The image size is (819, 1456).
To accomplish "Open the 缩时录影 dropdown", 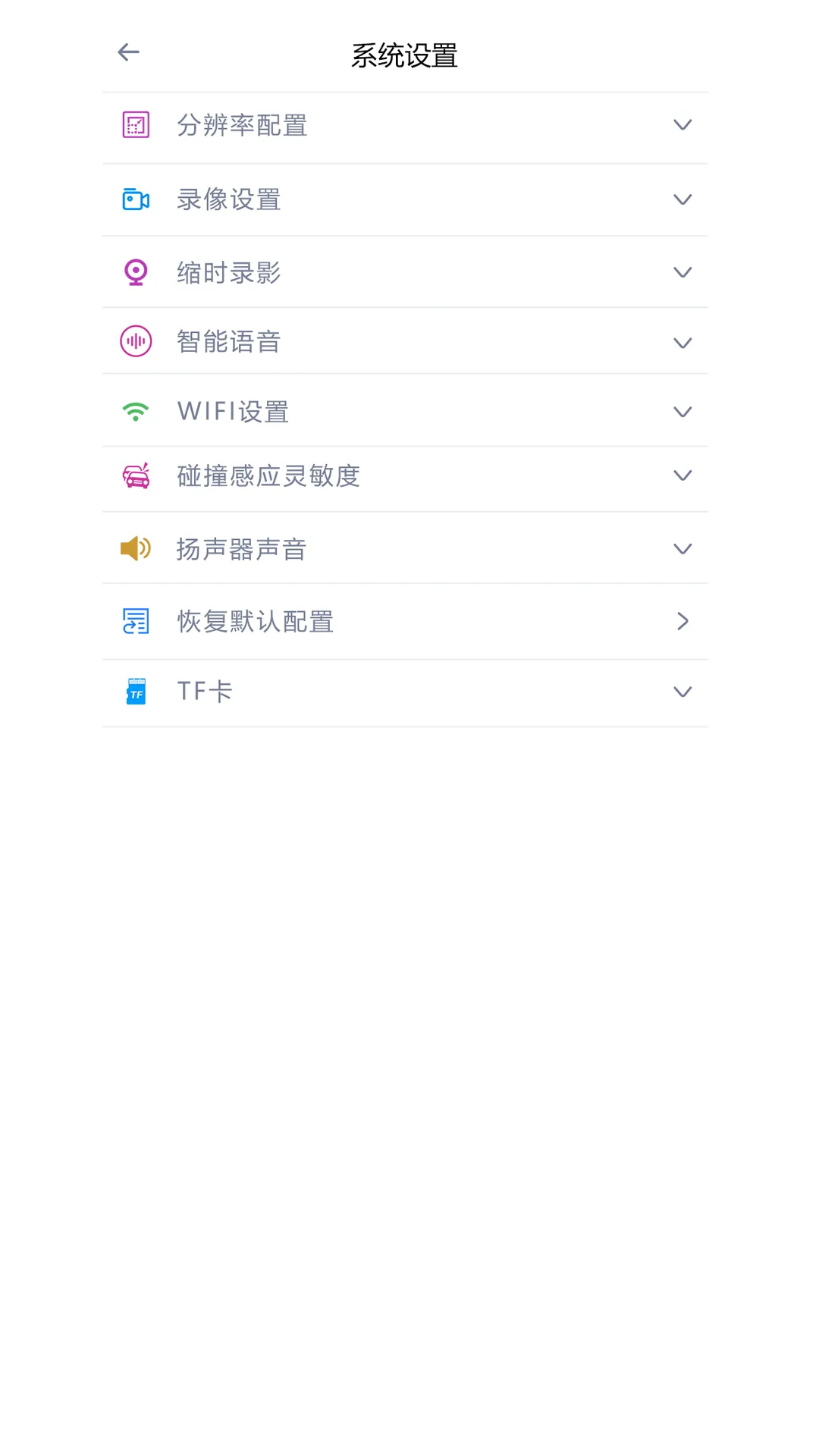I will (x=682, y=272).
